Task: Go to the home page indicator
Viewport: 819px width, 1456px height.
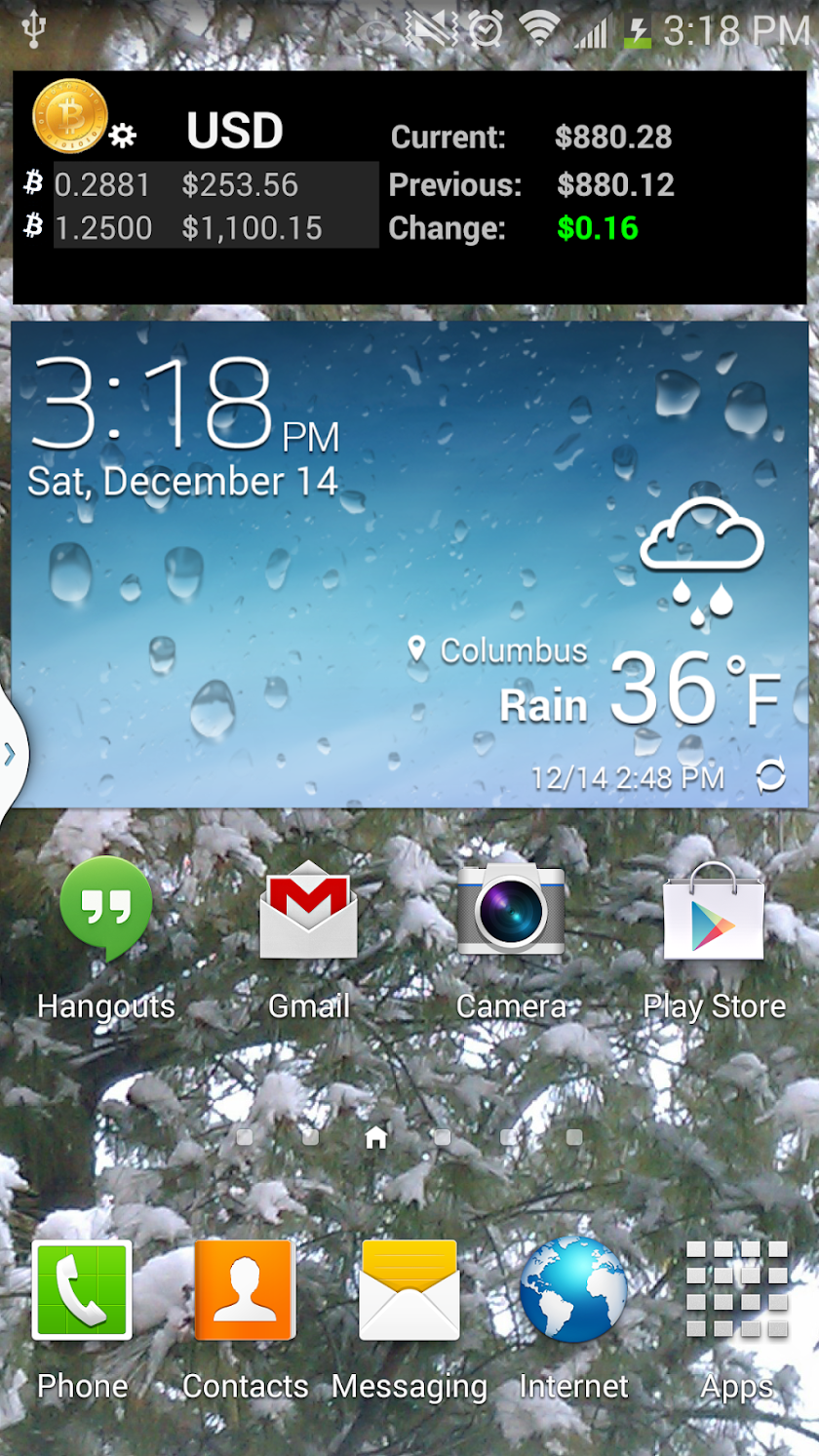Action: (376, 1137)
